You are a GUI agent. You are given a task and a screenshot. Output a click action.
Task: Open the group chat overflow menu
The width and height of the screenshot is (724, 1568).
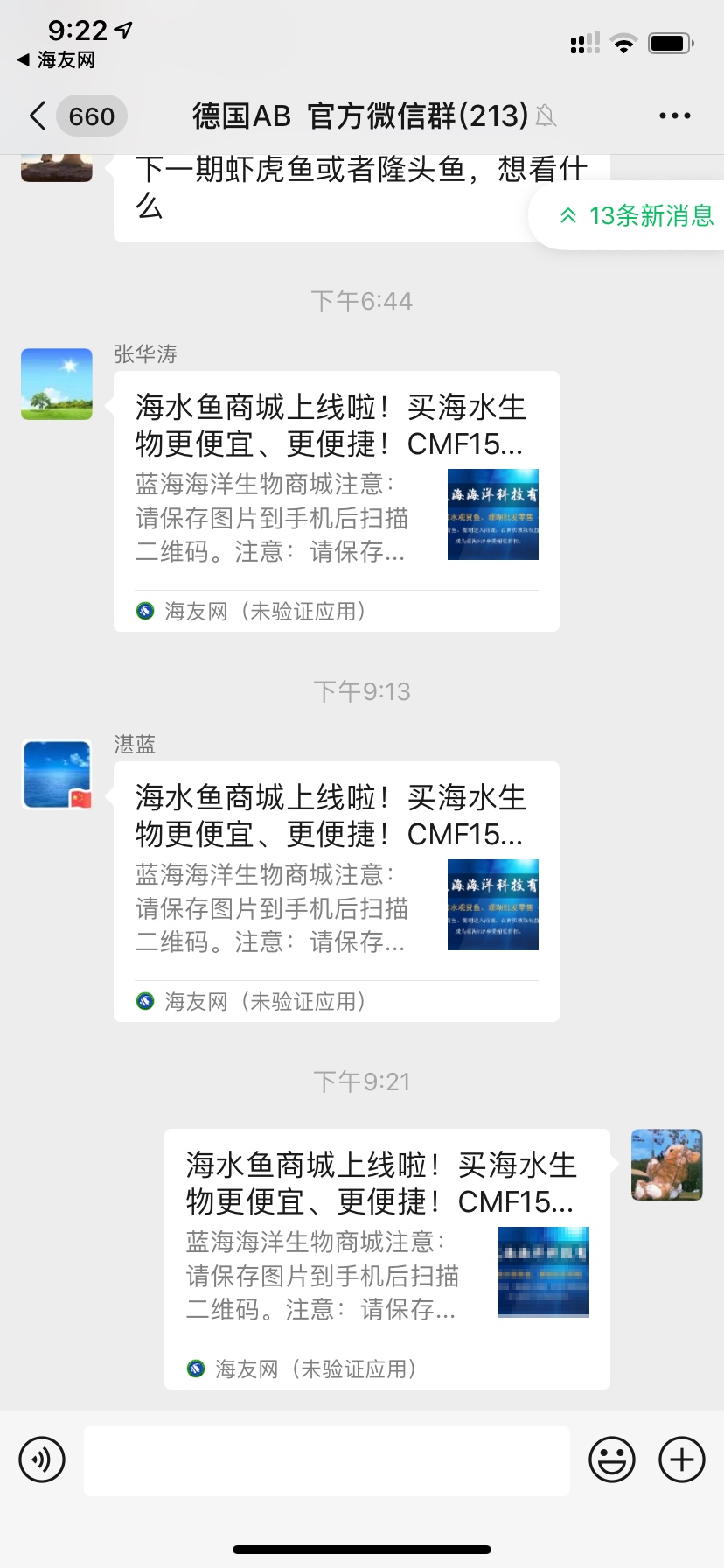[x=674, y=115]
